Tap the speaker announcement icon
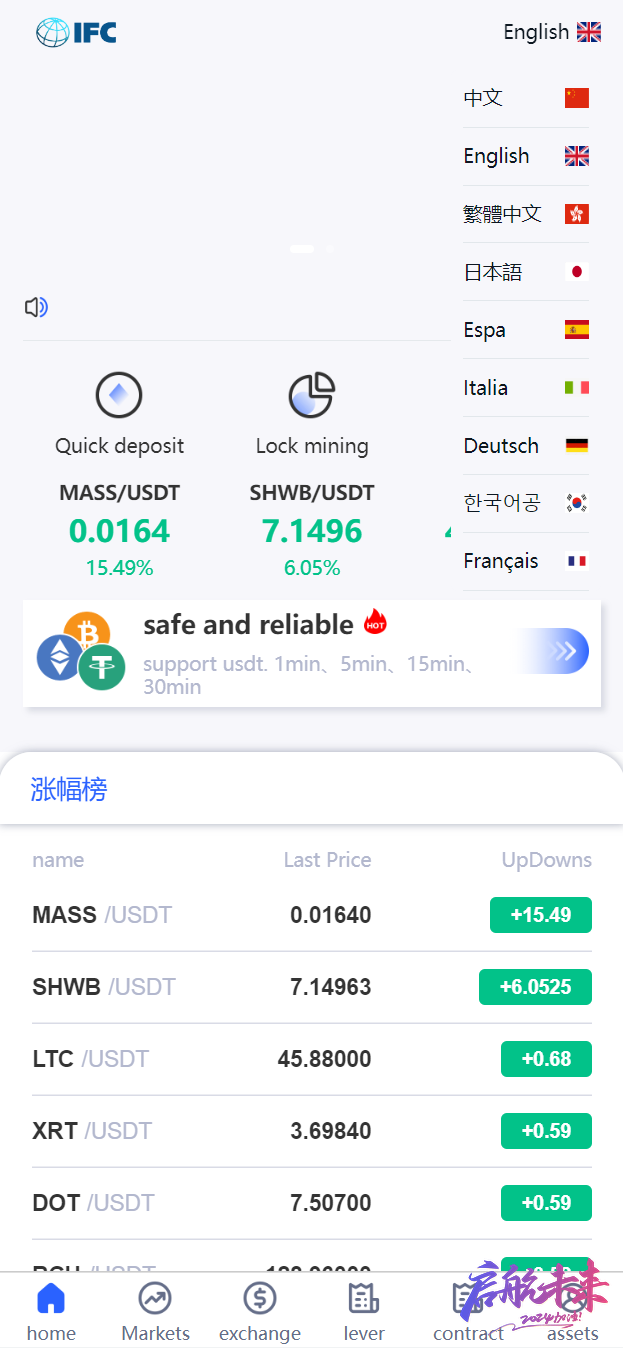Screen dimensions: 623x1348 (x=36, y=308)
